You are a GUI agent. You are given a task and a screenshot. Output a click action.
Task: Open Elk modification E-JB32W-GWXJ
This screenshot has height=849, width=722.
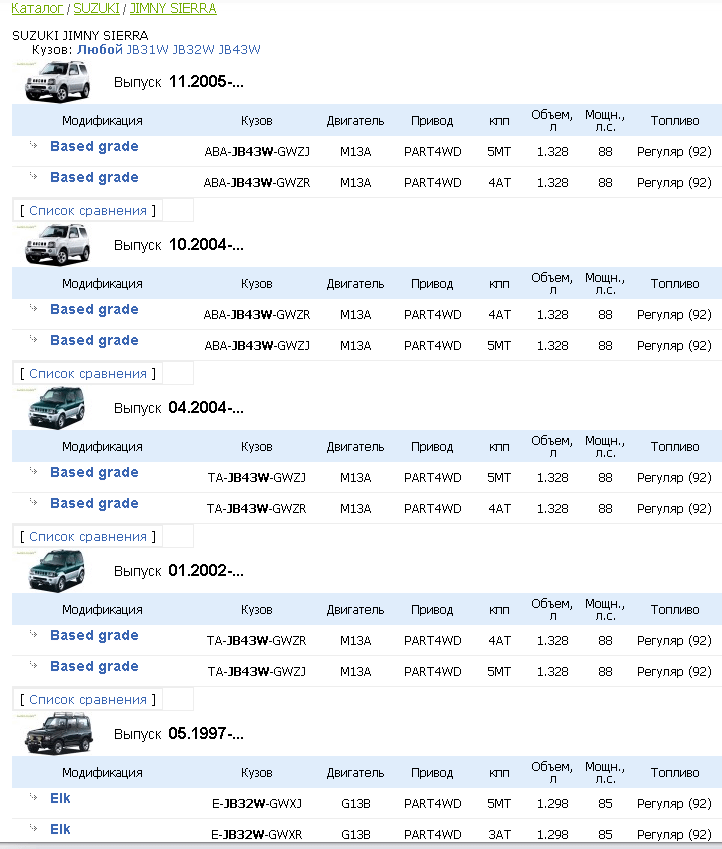tap(60, 799)
